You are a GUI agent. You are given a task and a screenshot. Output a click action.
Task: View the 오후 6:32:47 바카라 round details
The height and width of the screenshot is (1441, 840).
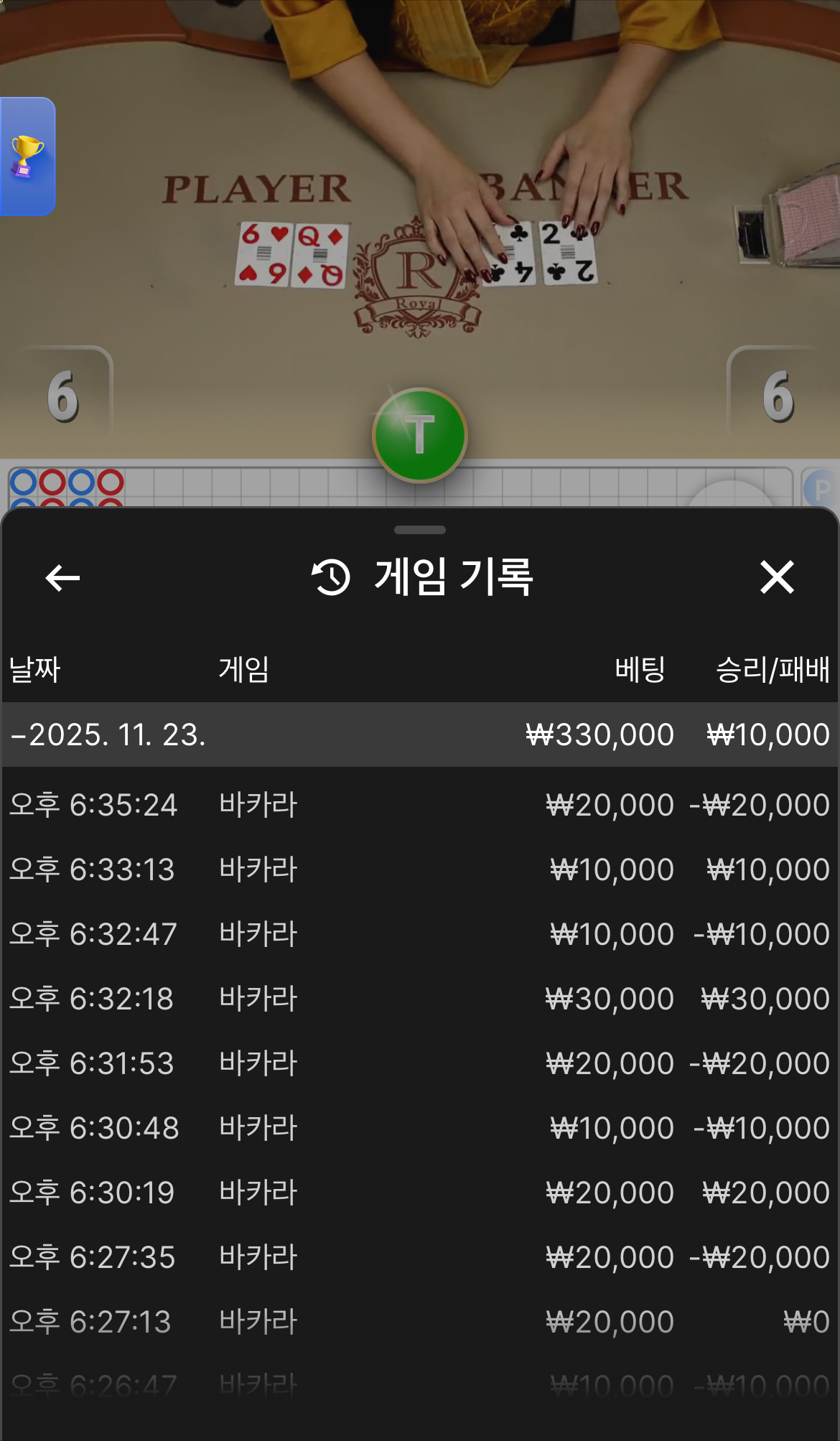coord(420,934)
